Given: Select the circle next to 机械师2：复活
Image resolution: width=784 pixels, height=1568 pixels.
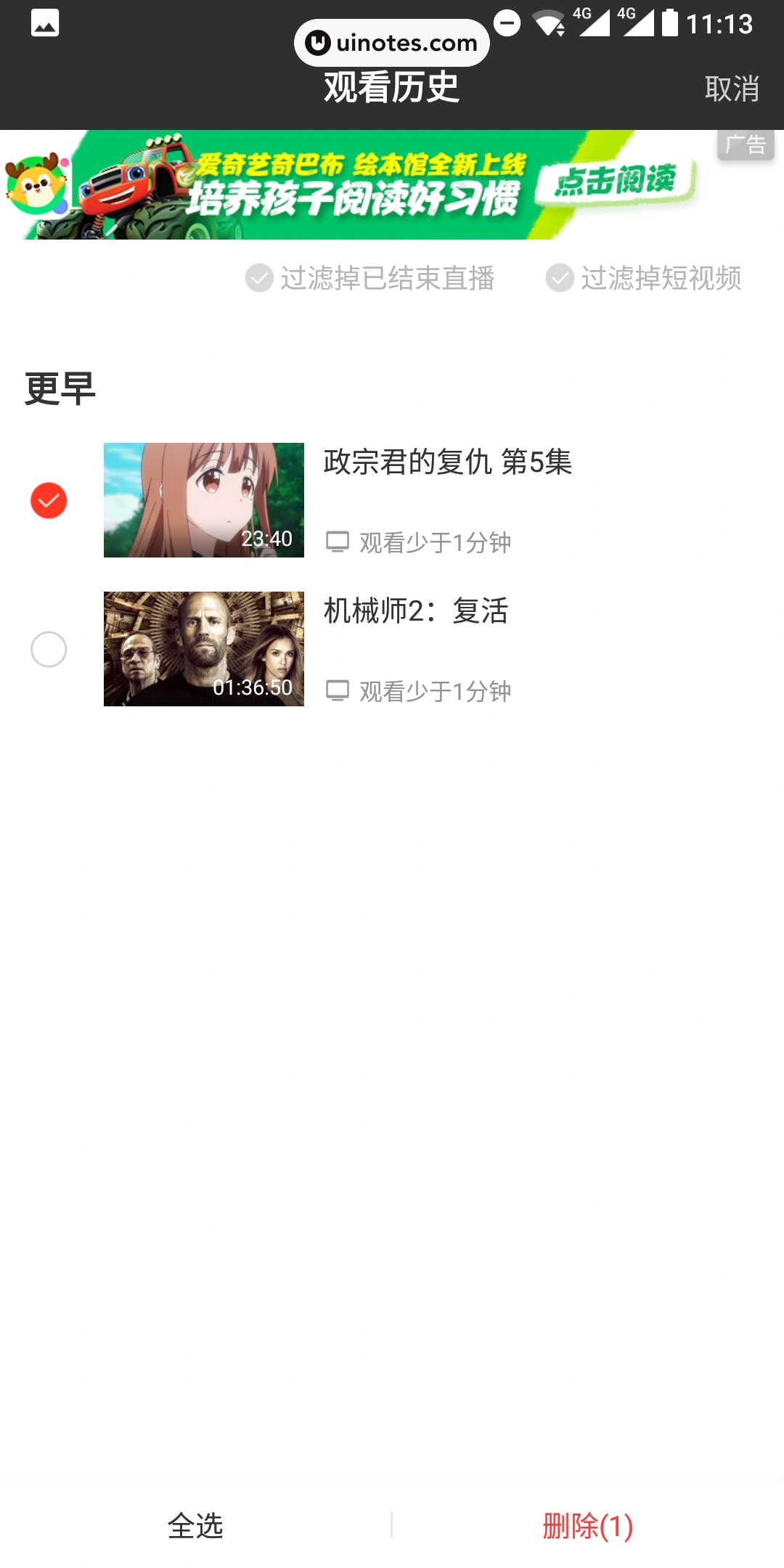Looking at the screenshot, I should click(x=47, y=650).
